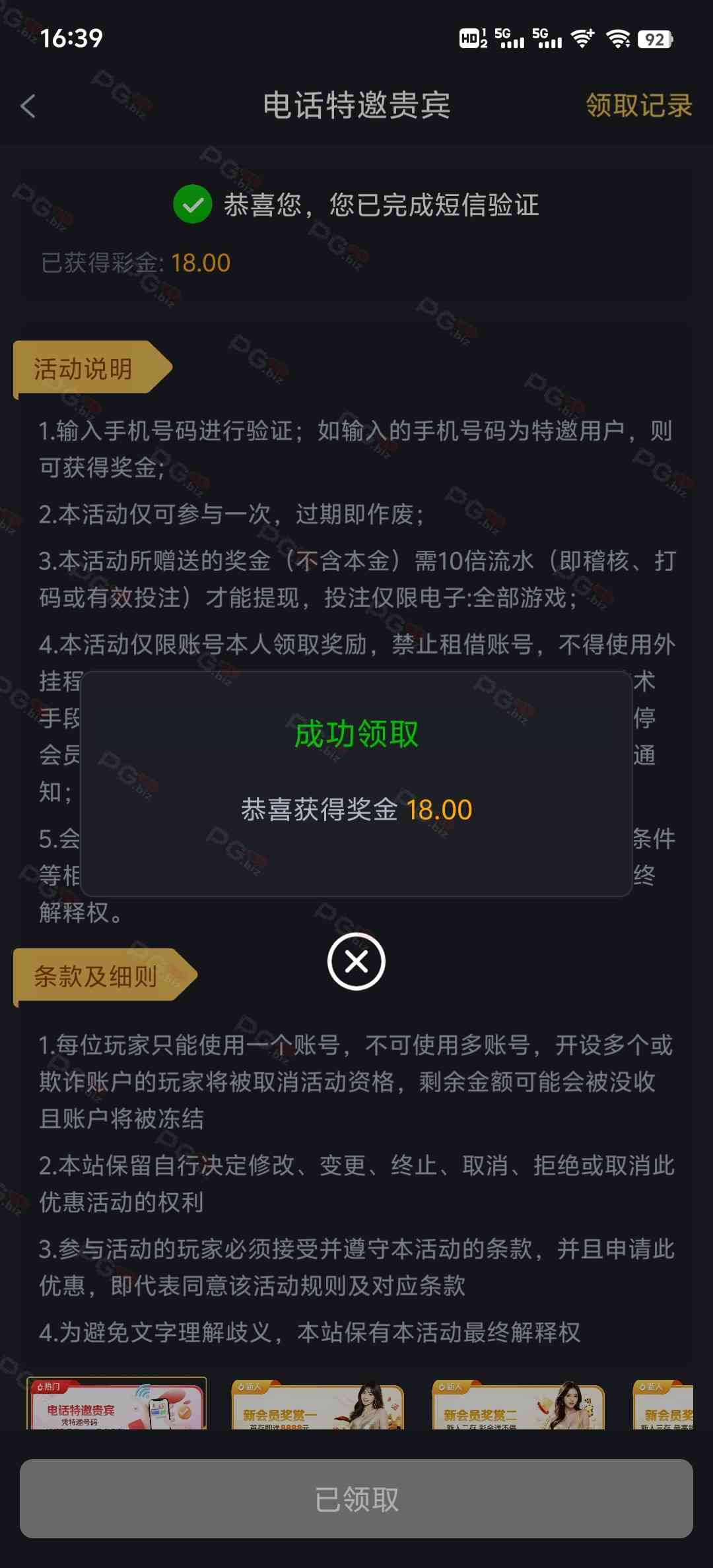
Task: Go back using the top-left arrow
Action: (28, 106)
